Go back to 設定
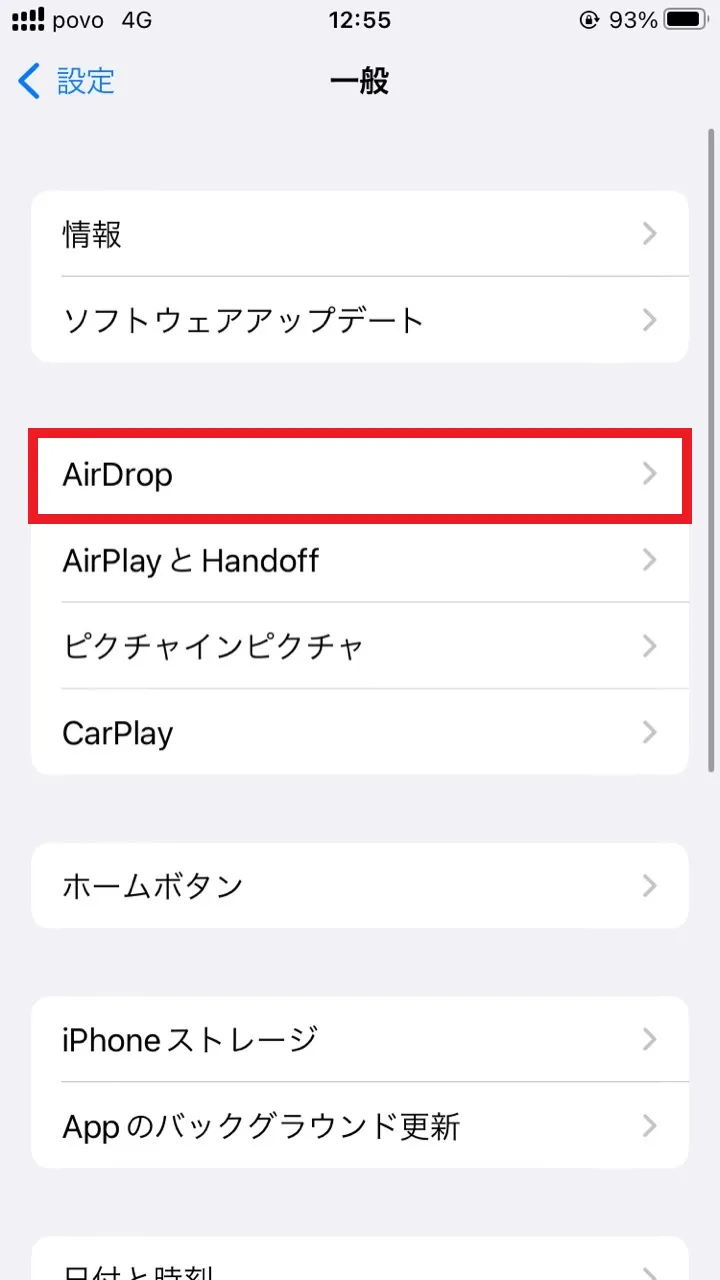This screenshot has width=720, height=1280. pos(67,81)
